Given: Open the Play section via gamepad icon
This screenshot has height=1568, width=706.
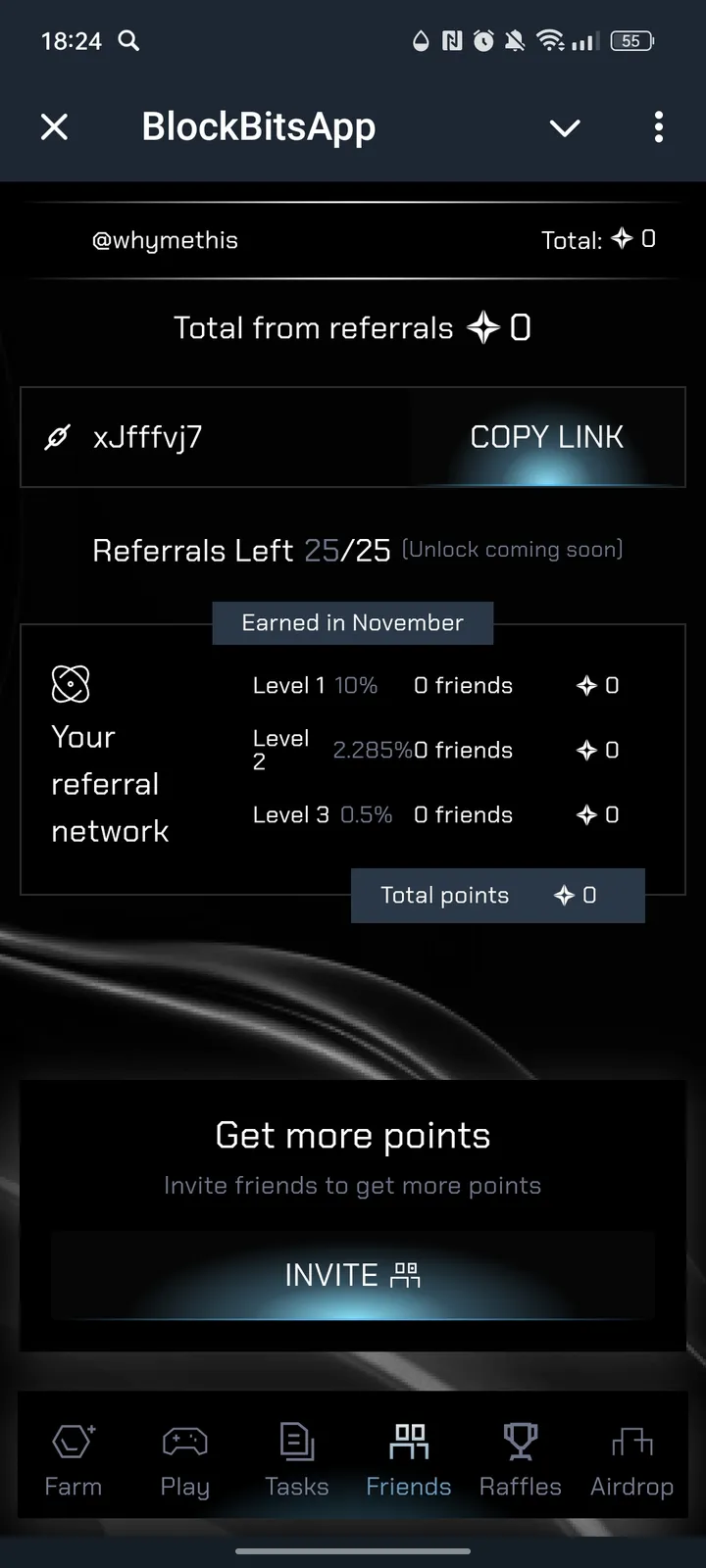Looking at the screenshot, I should (184, 1441).
